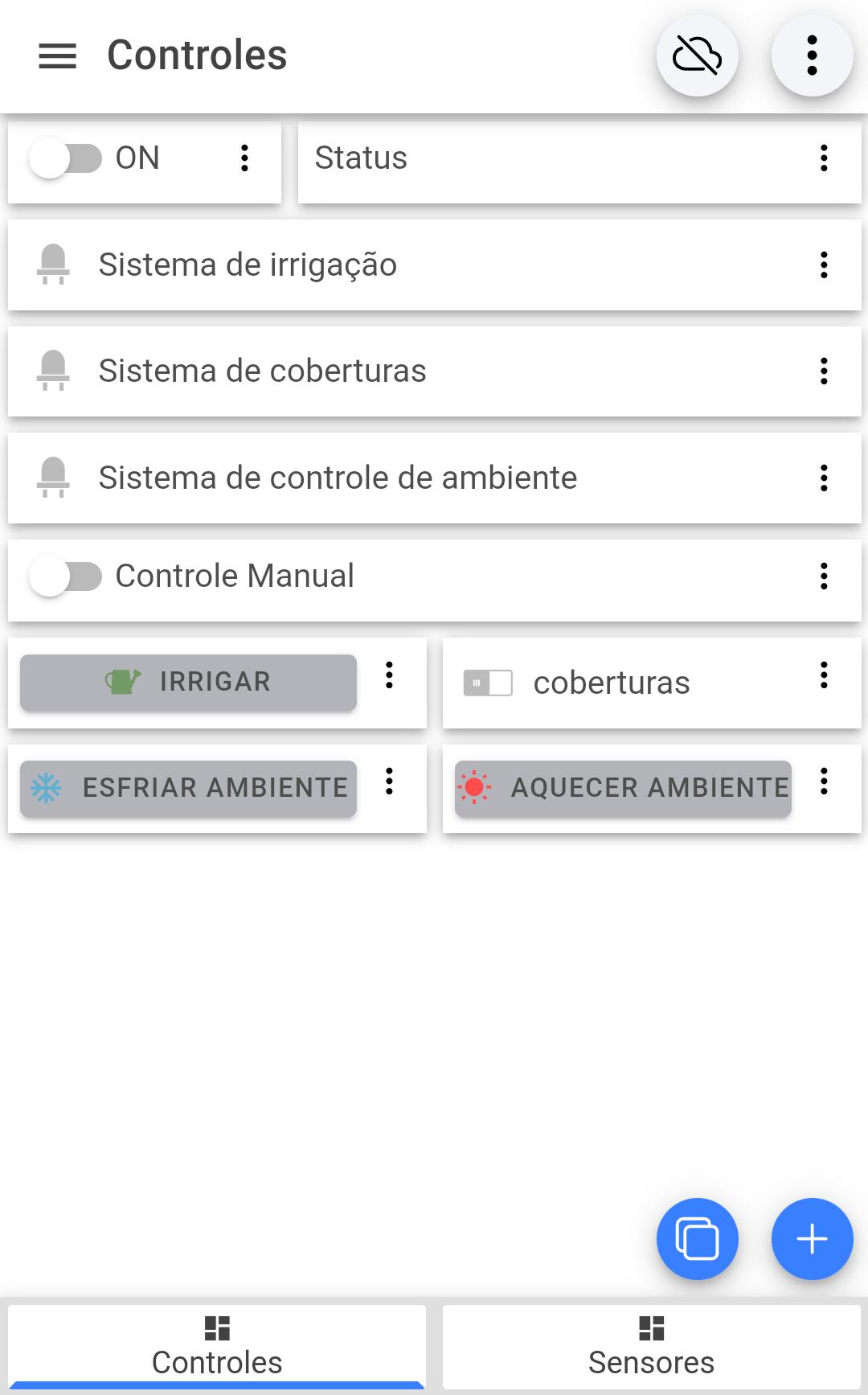Toggle the coberturas switch
The height and width of the screenshot is (1395, 868).
488,683
